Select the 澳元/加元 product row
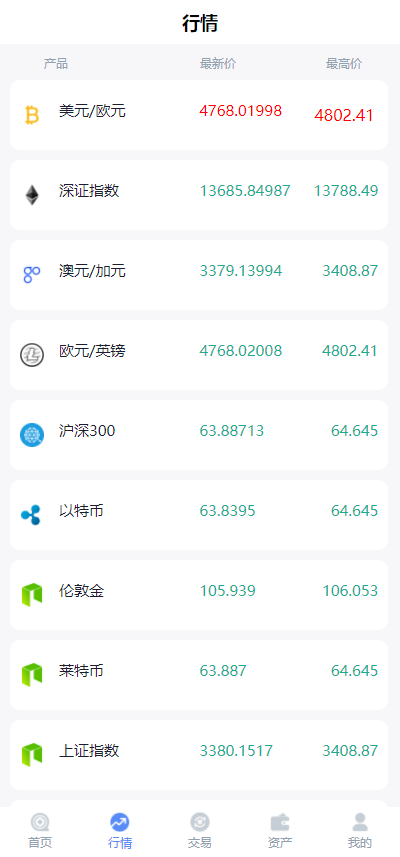The height and width of the screenshot is (857, 400). [x=199, y=274]
